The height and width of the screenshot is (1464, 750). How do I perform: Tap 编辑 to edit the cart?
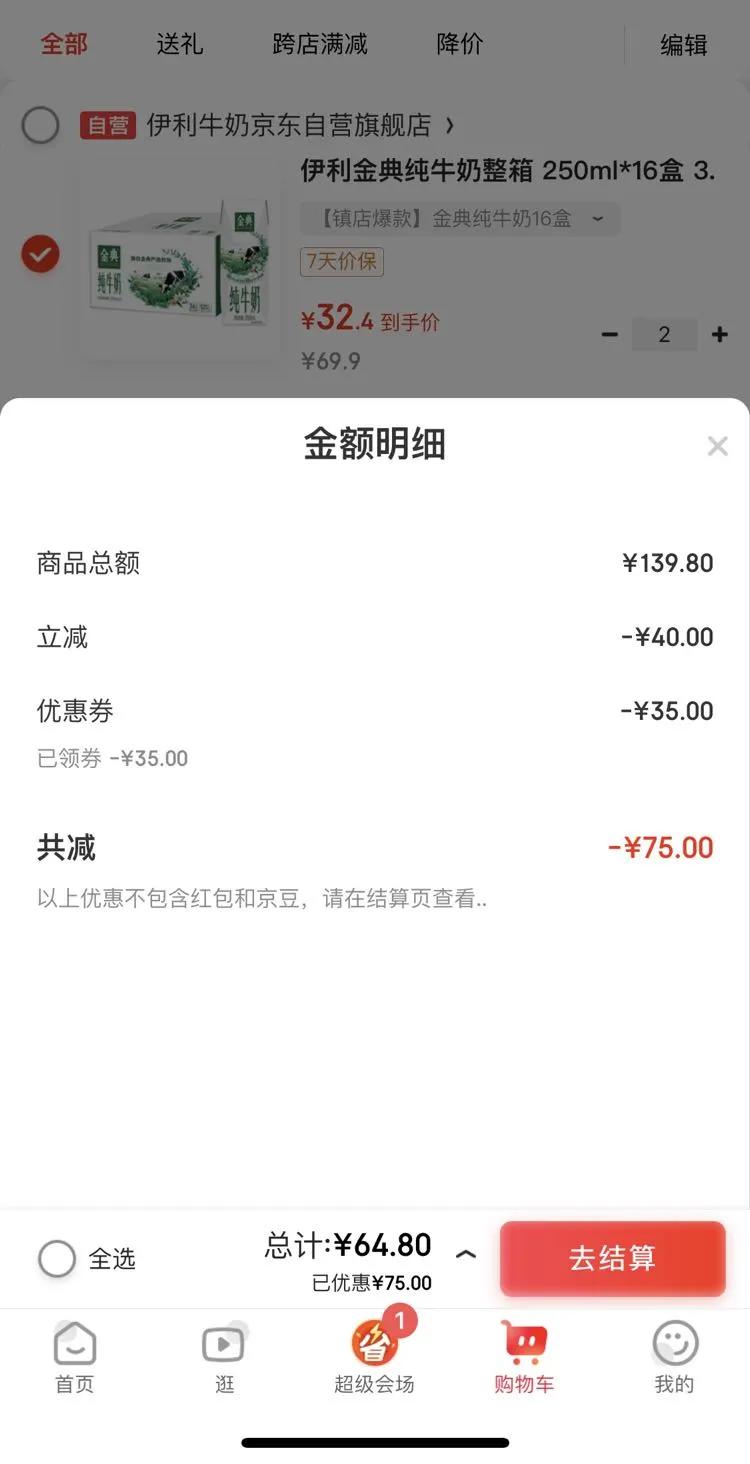coord(684,45)
